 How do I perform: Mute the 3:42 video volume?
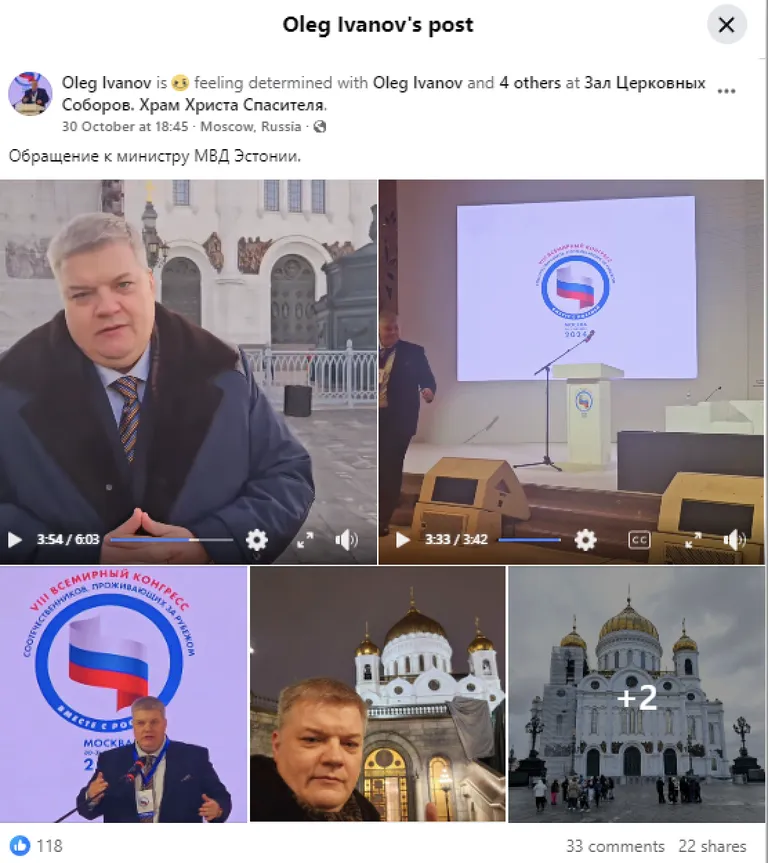pos(735,540)
